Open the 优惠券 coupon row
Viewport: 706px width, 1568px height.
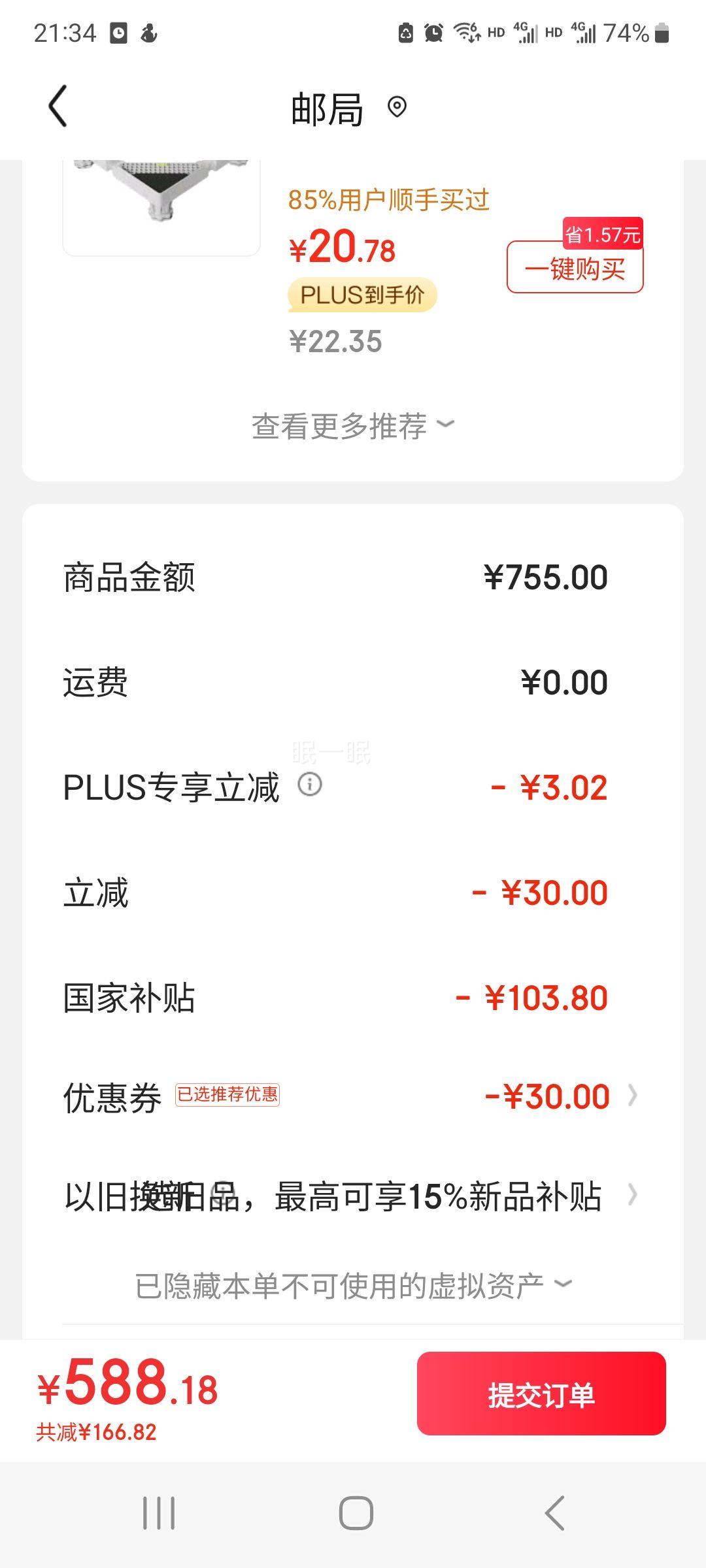[353, 1096]
